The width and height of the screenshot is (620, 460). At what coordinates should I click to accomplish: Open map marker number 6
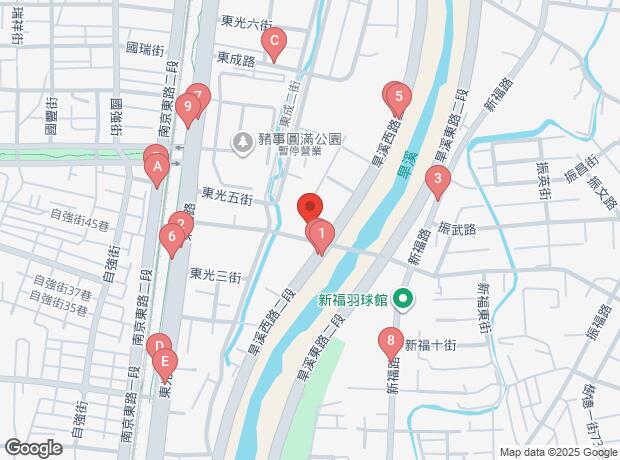point(172,238)
